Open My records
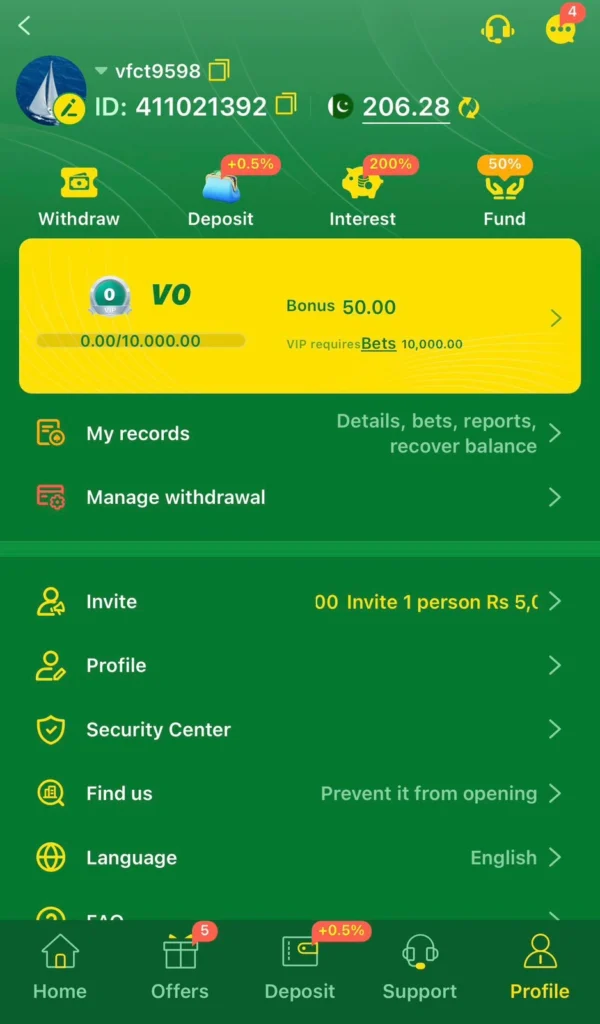 click(300, 434)
